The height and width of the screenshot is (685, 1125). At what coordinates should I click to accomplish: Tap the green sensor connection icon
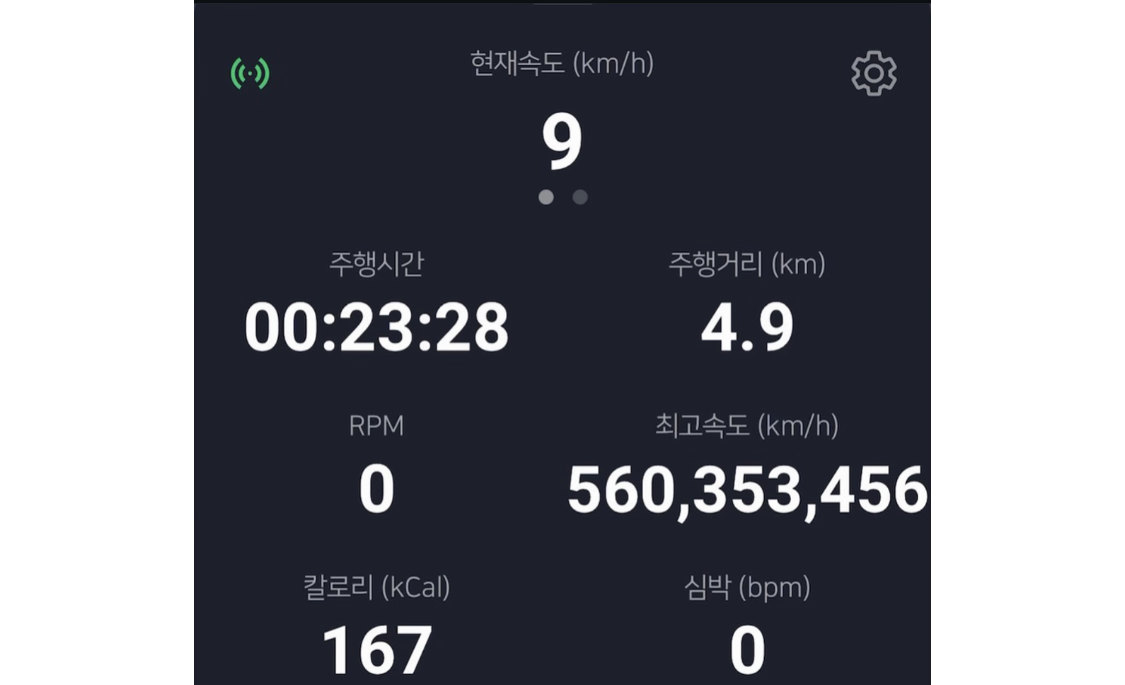click(x=250, y=73)
